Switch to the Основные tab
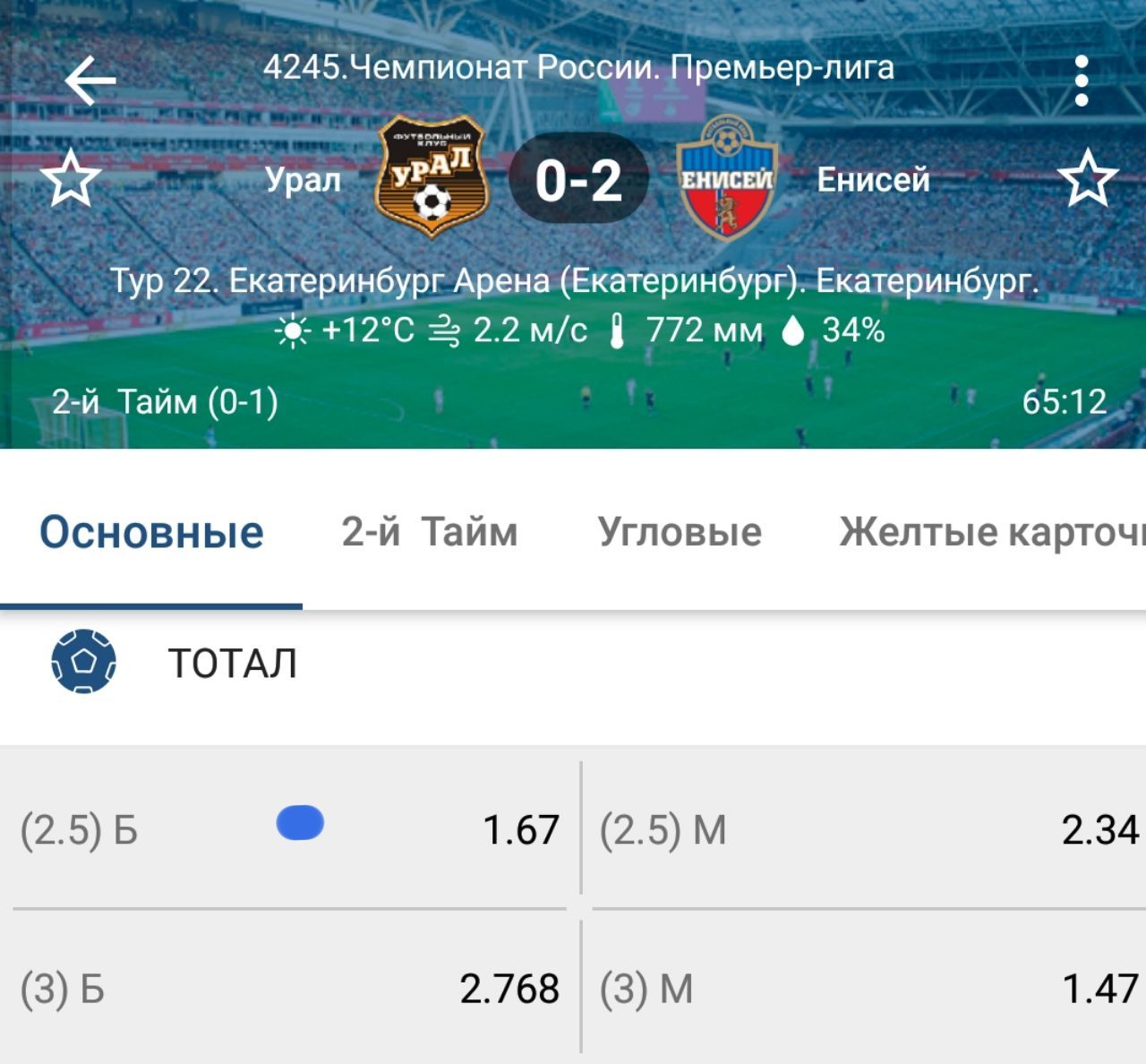Image resolution: width=1146 pixels, height=1064 pixels. [151, 532]
